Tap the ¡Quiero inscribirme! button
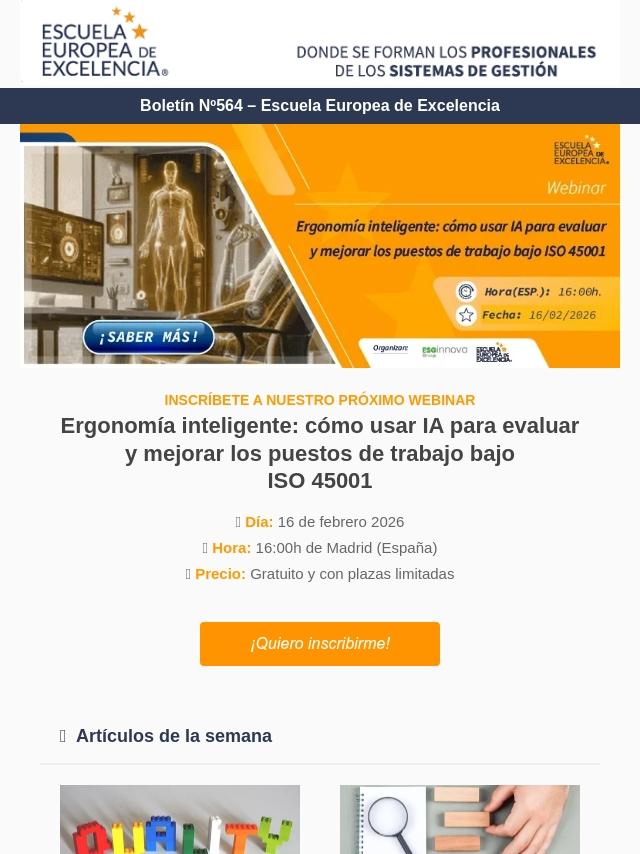The width and height of the screenshot is (640, 854). tap(320, 643)
